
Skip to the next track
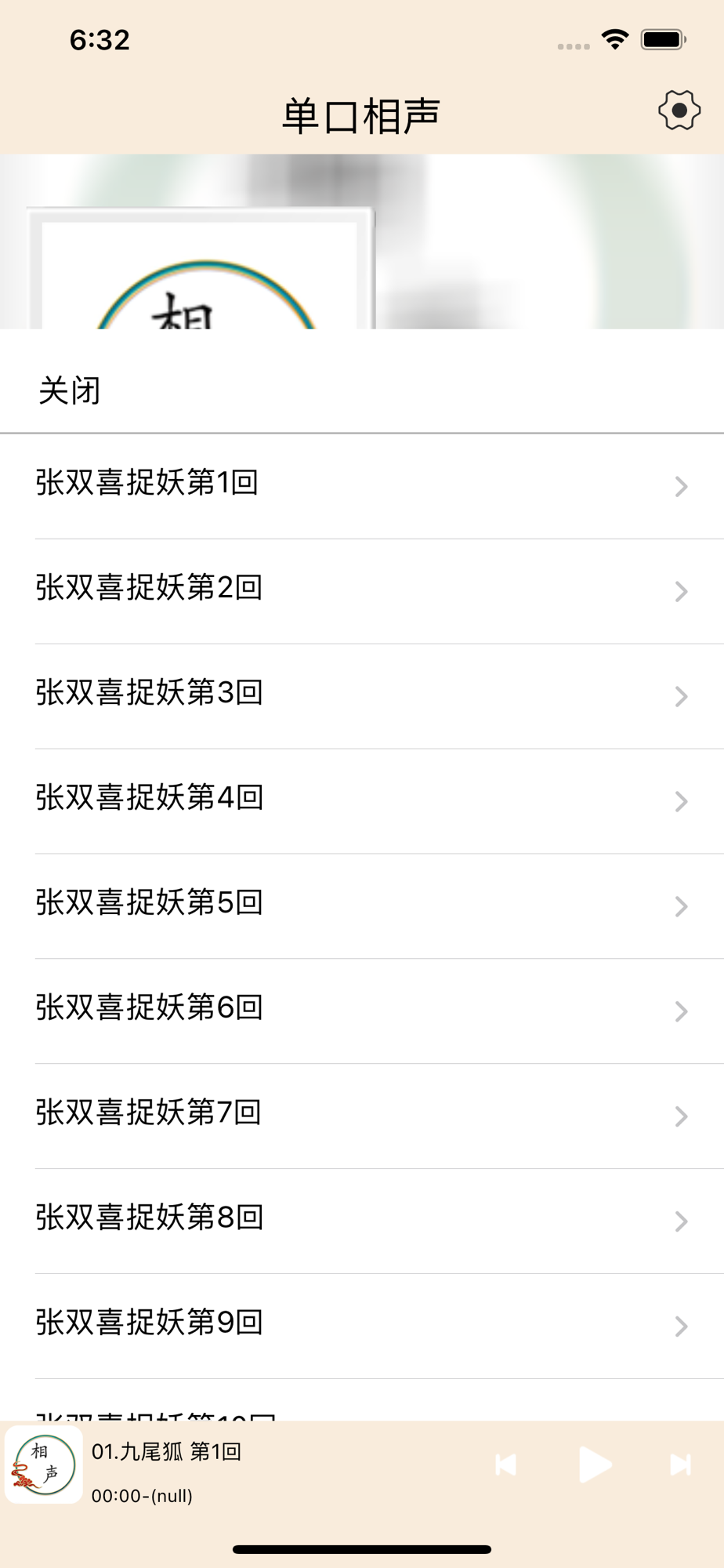680,1465
